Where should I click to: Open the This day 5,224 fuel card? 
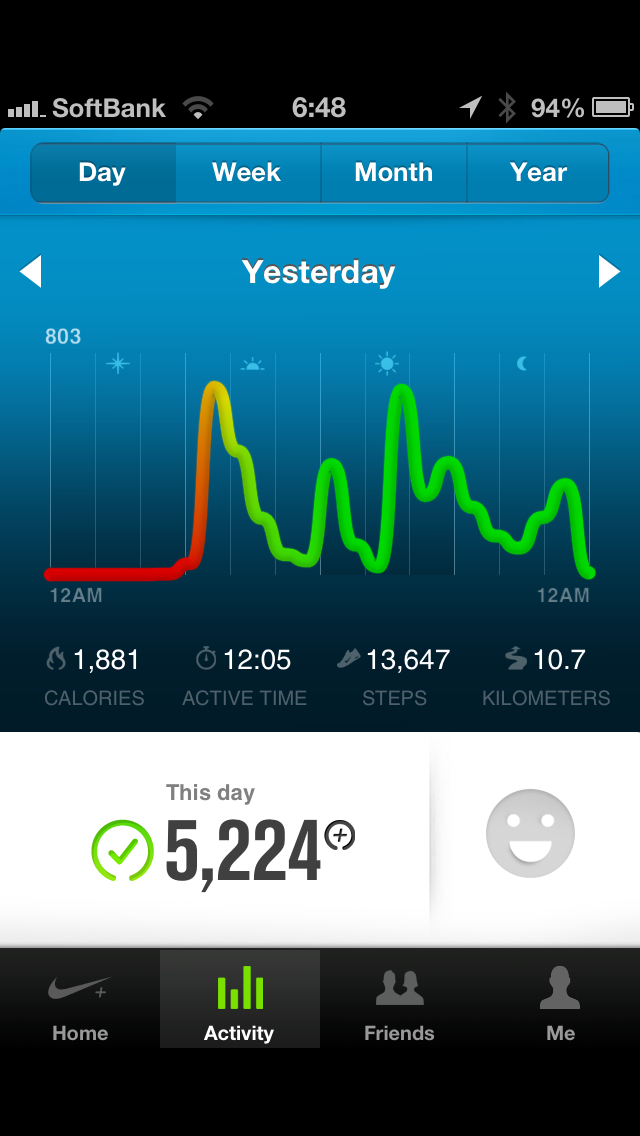point(222,838)
